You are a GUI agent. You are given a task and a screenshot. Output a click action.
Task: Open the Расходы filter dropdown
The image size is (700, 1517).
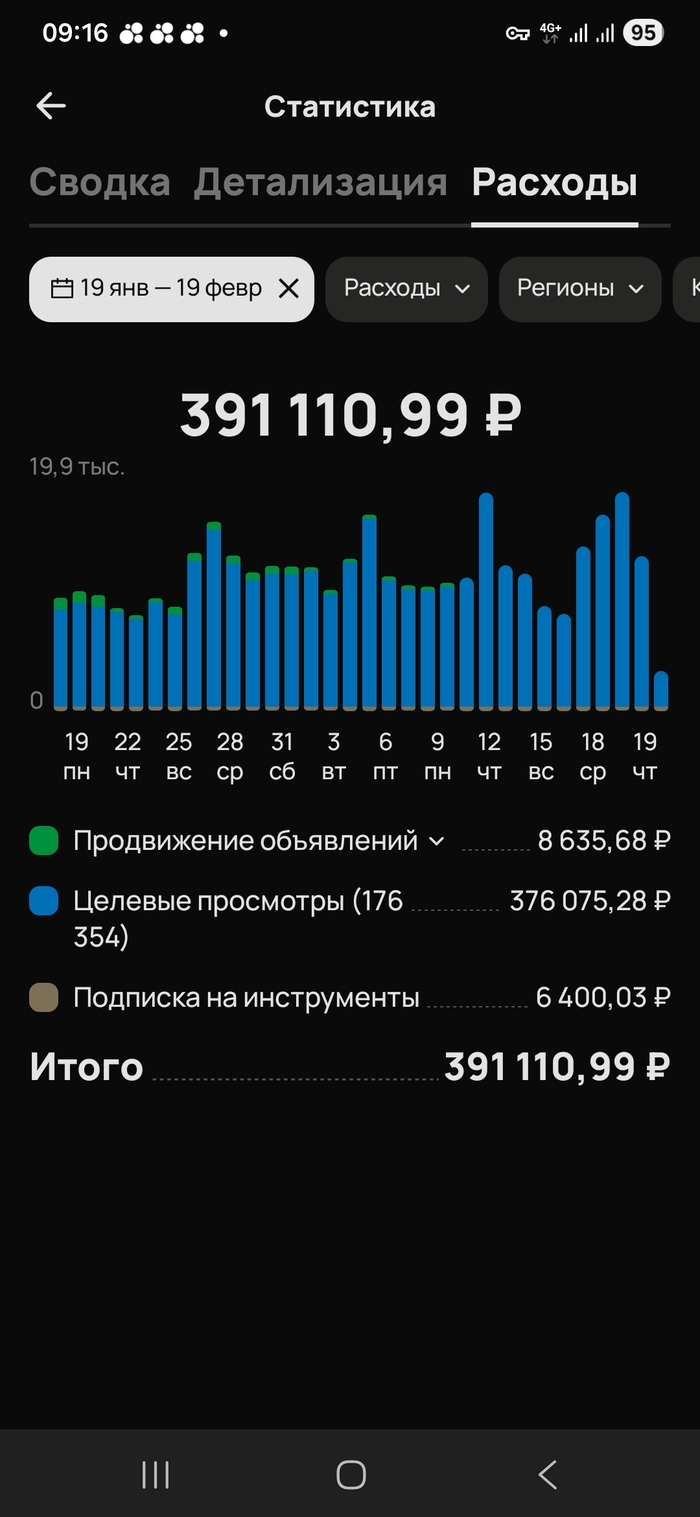pos(406,289)
